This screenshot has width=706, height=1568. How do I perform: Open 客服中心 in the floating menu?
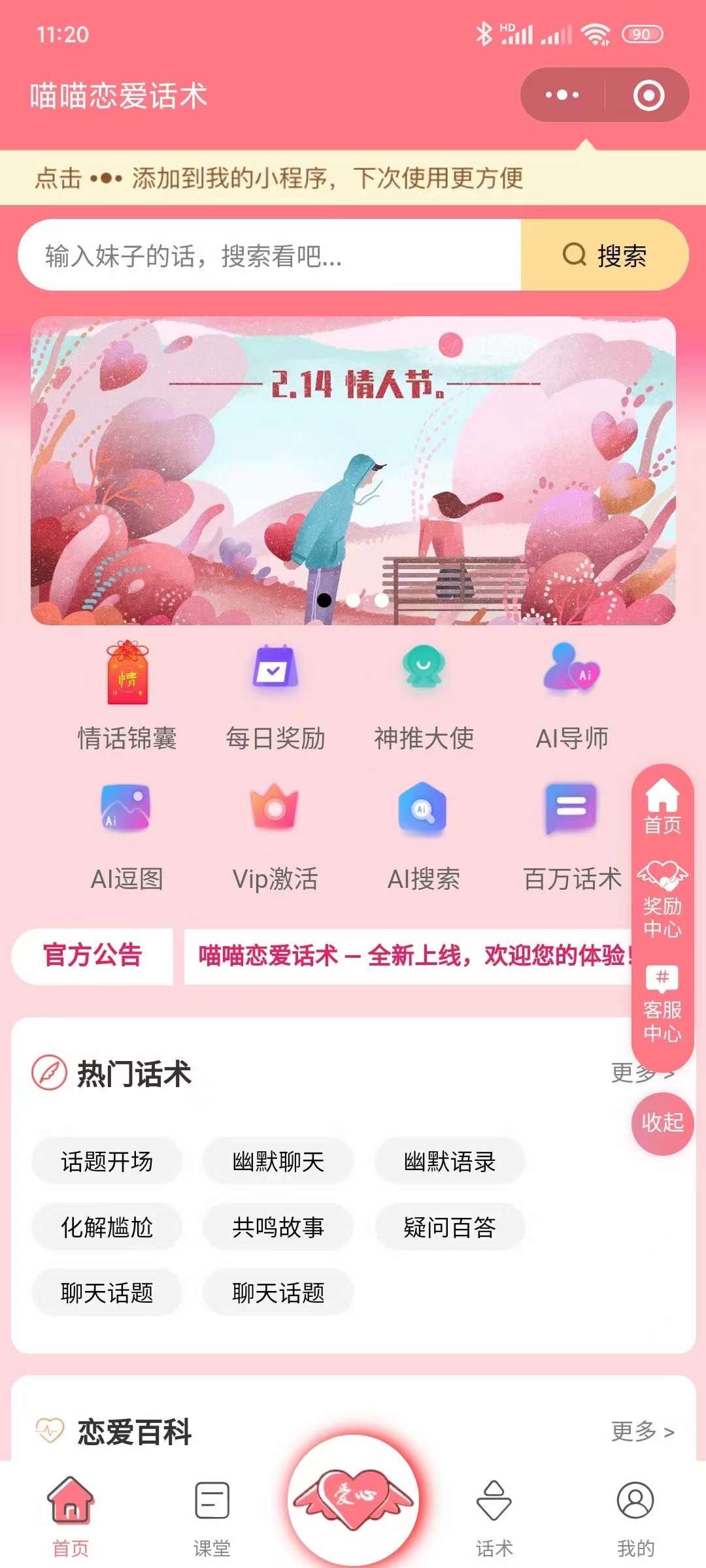662,1004
